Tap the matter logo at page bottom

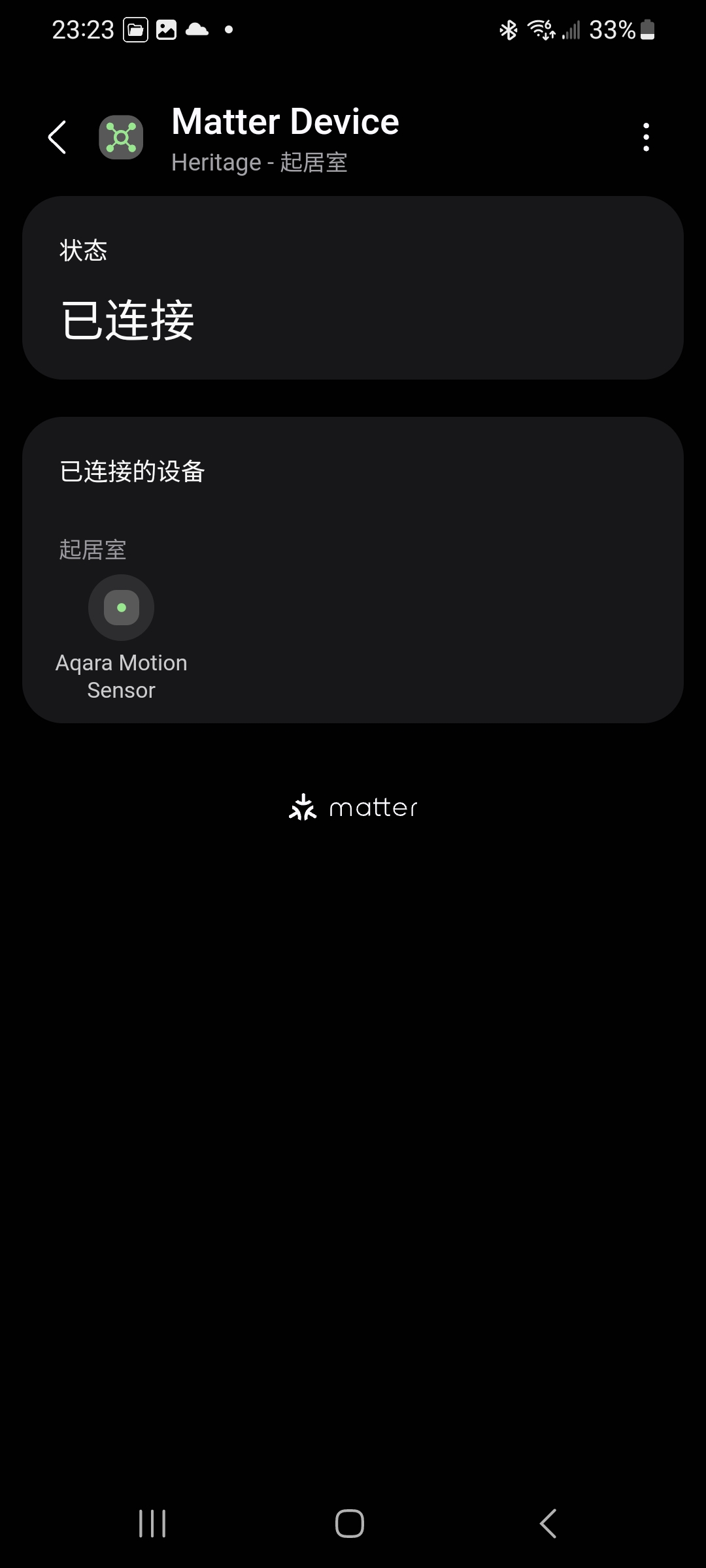pyautogui.click(x=352, y=807)
